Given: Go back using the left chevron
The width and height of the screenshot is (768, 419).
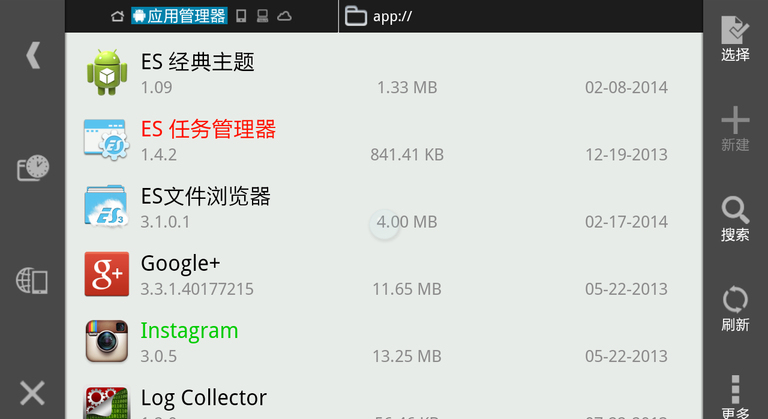Looking at the screenshot, I should 33,54.
